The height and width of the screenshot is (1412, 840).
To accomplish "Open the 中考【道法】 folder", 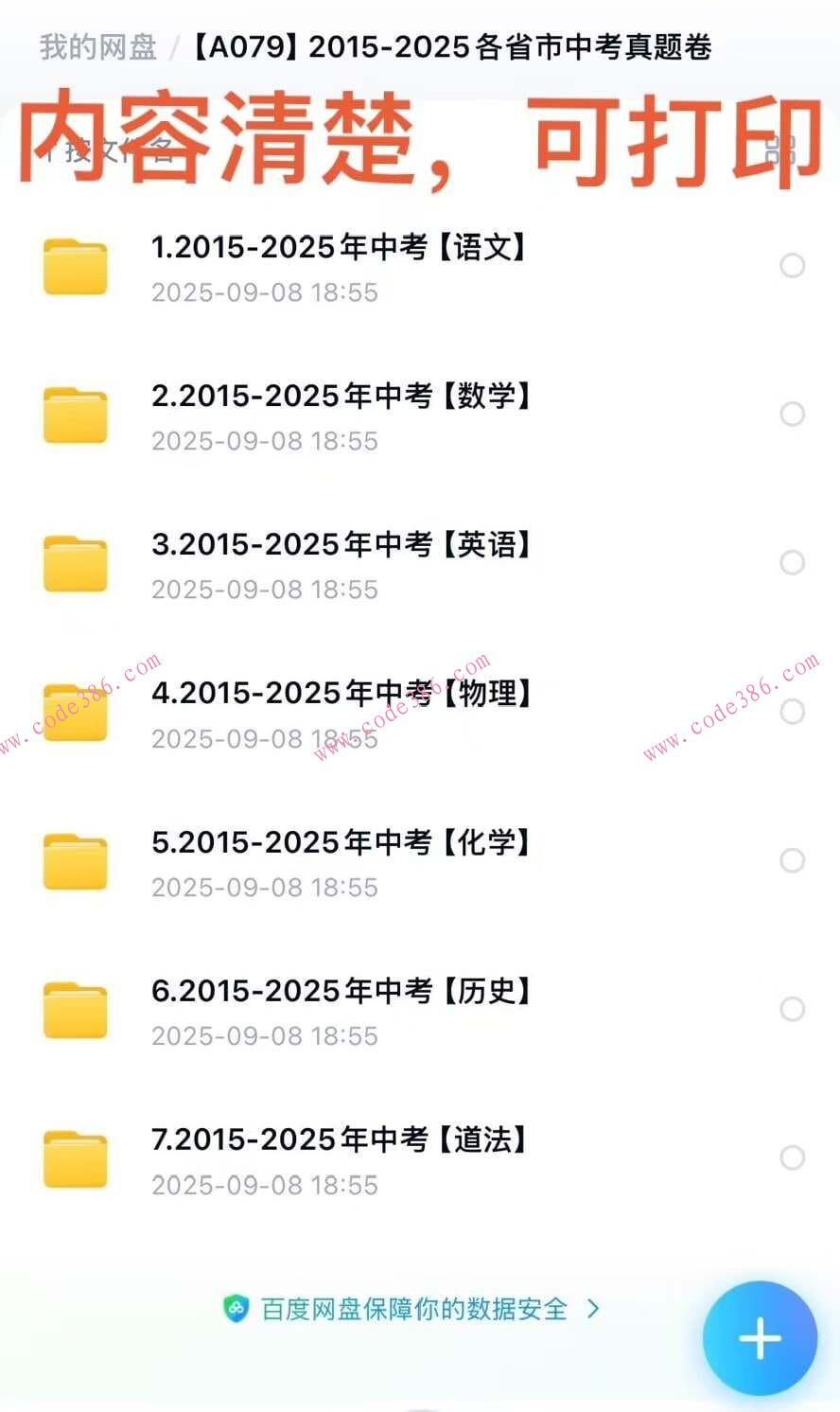I will click(x=338, y=1139).
